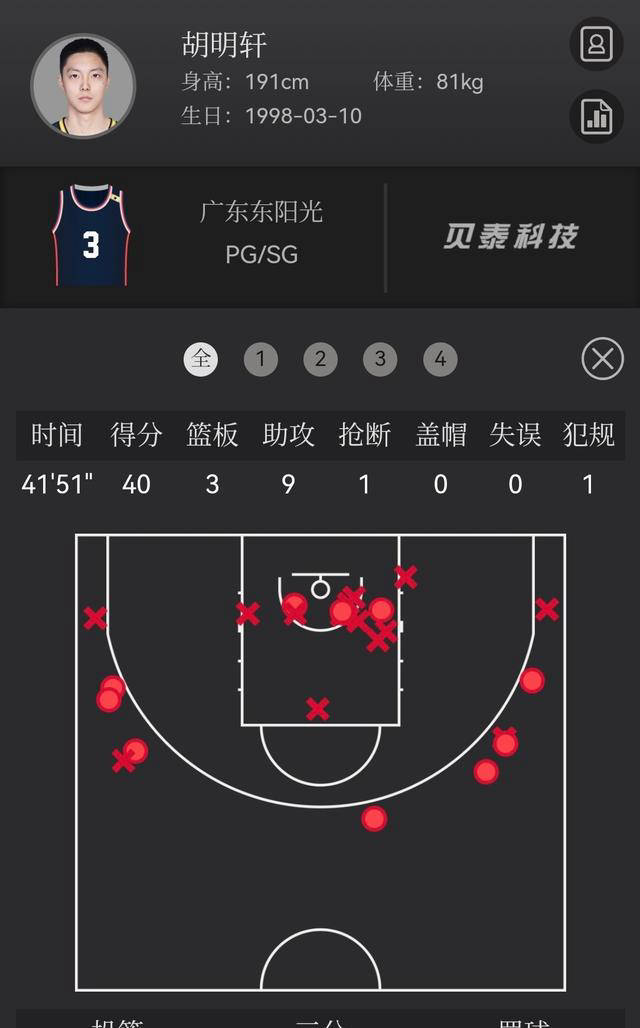Switch to quarter 4 shot chart
The width and height of the screenshot is (640, 1028).
[x=440, y=359]
